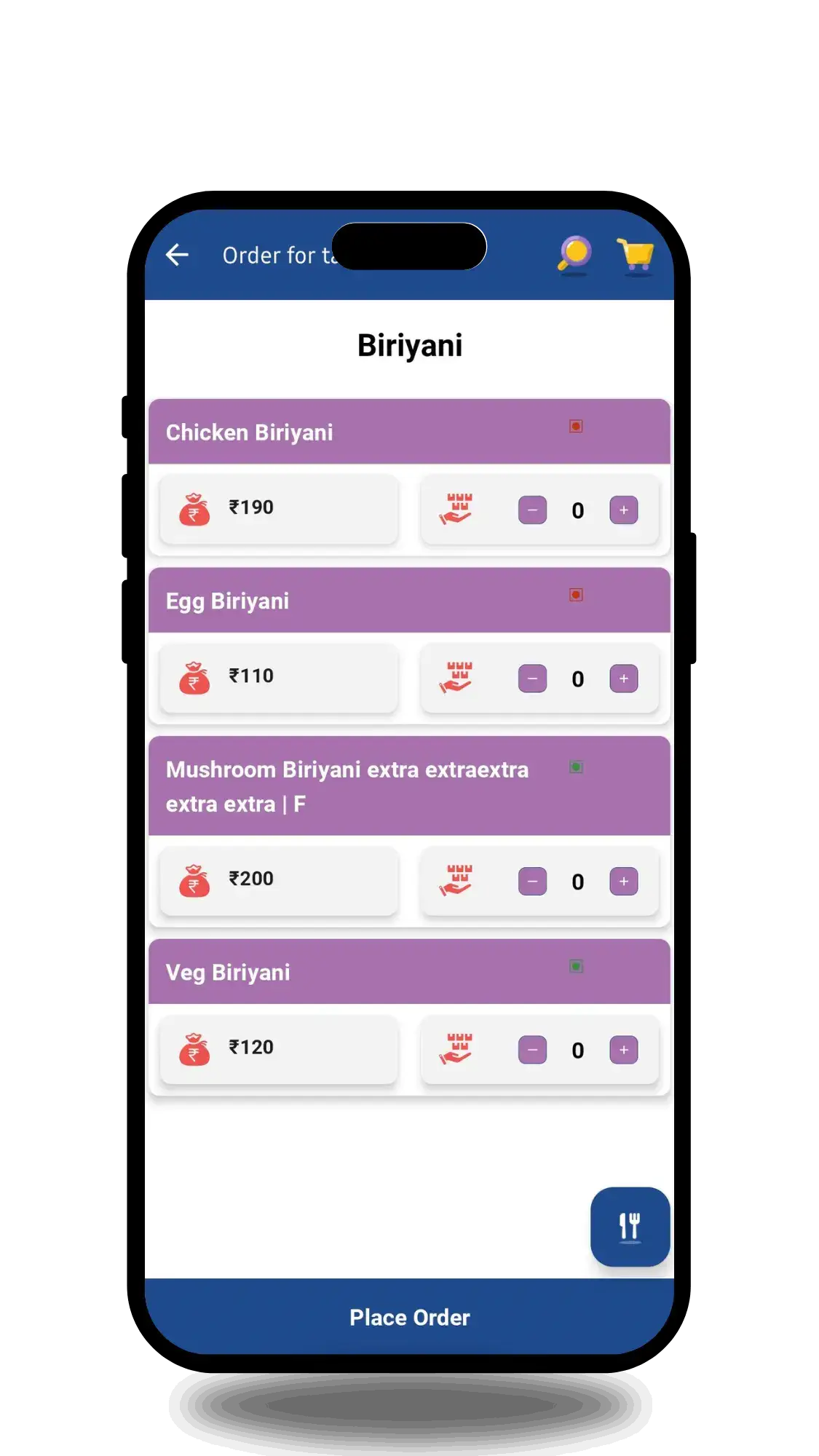The width and height of the screenshot is (819, 1456).
Task: Increase Chicken Biriyani quantity
Action: pyautogui.click(x=623, y=510)
